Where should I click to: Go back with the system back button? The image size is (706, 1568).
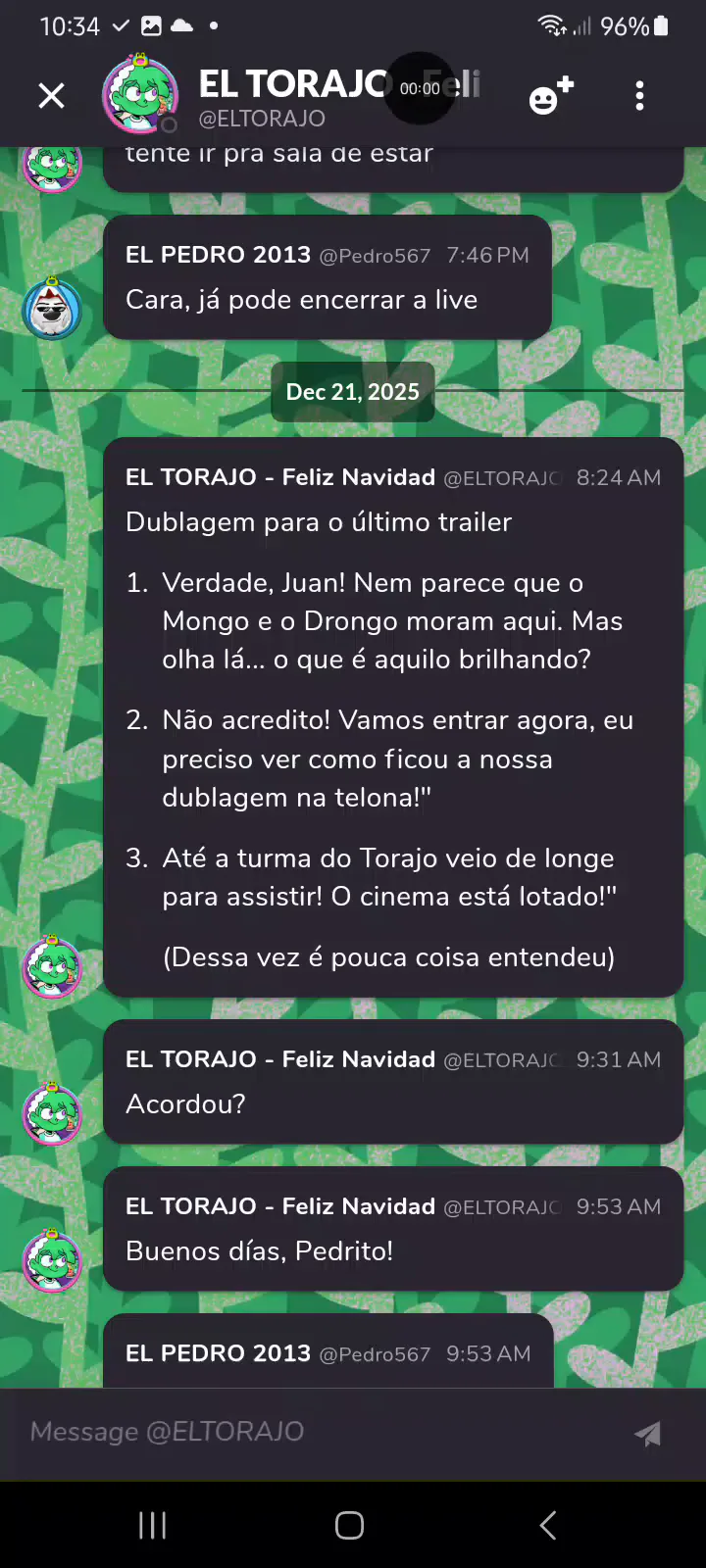click(548, 1525)
